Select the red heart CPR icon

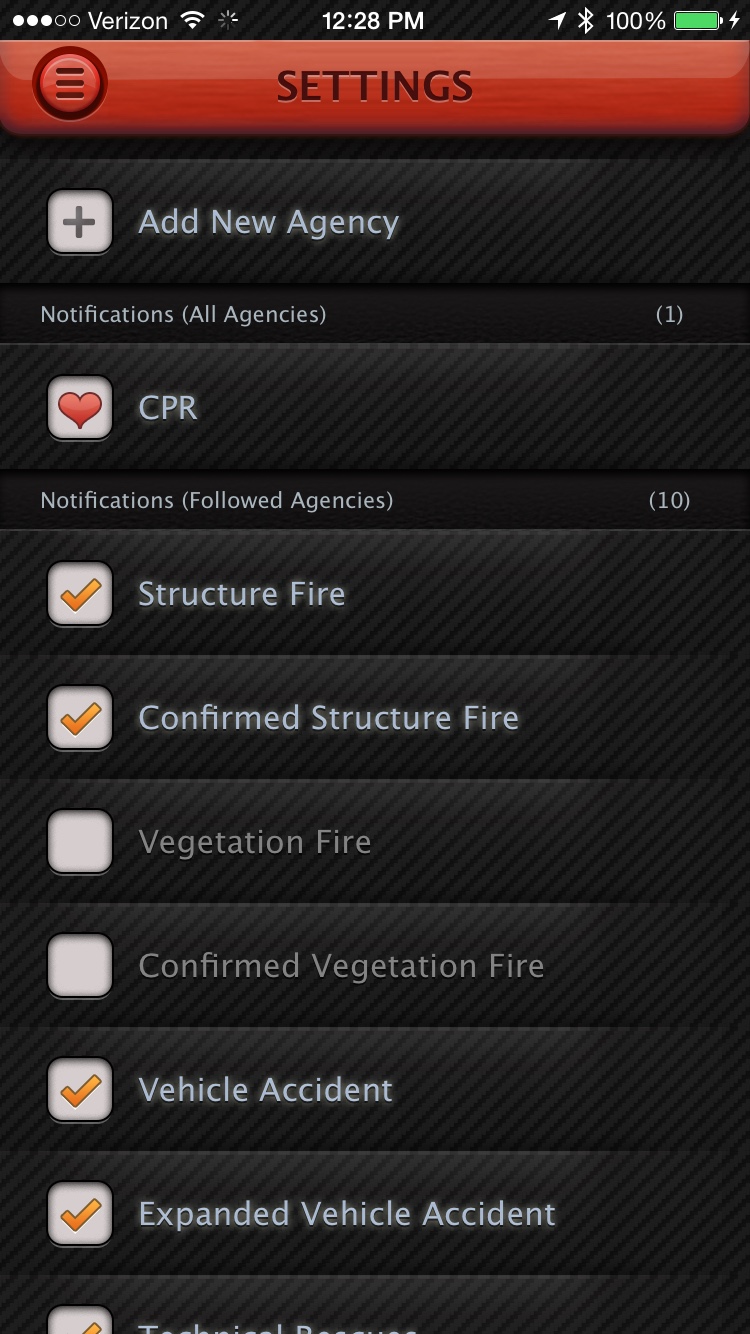(79, 407)
